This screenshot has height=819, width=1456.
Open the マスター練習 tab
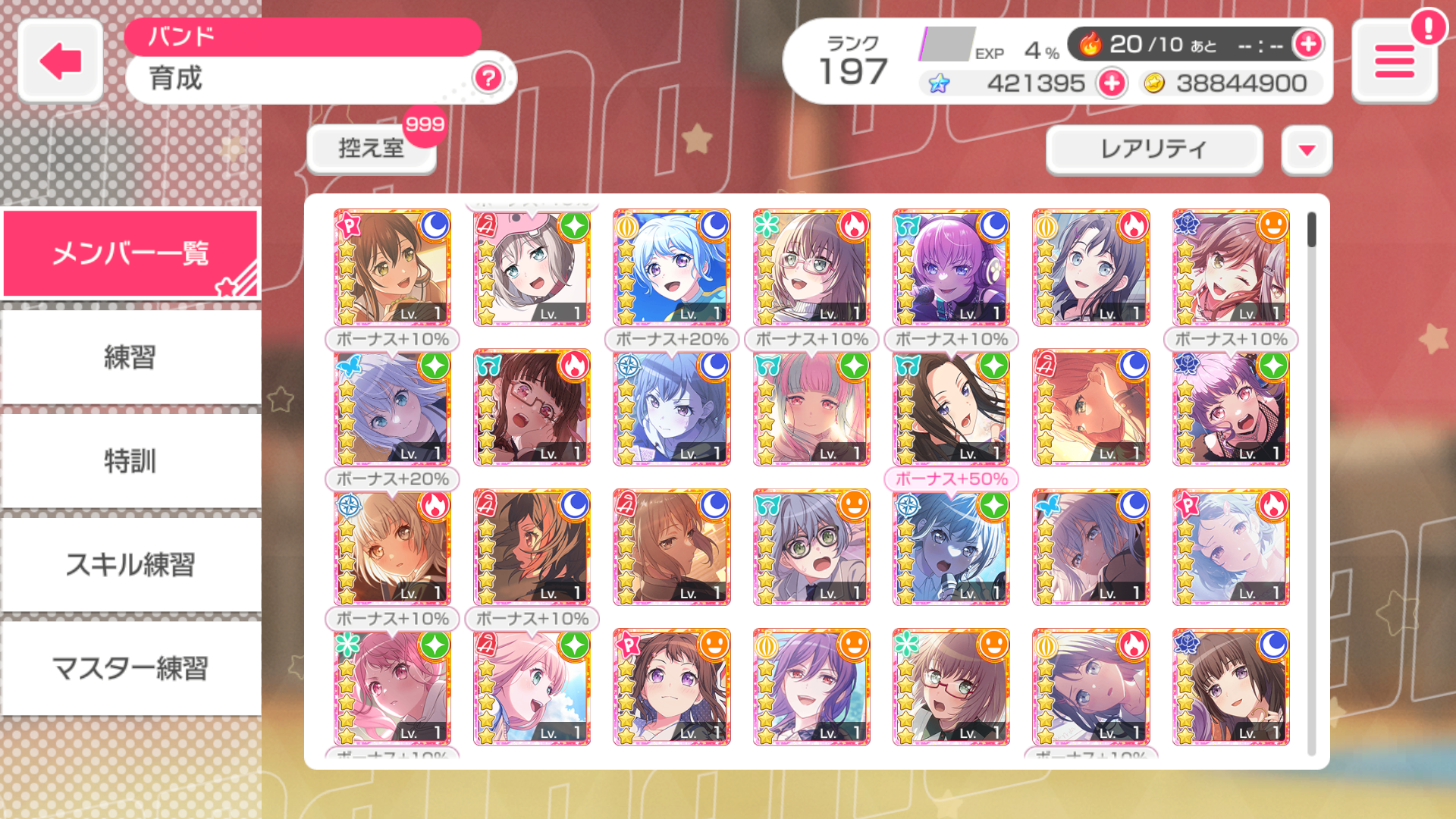click(130, 669)
